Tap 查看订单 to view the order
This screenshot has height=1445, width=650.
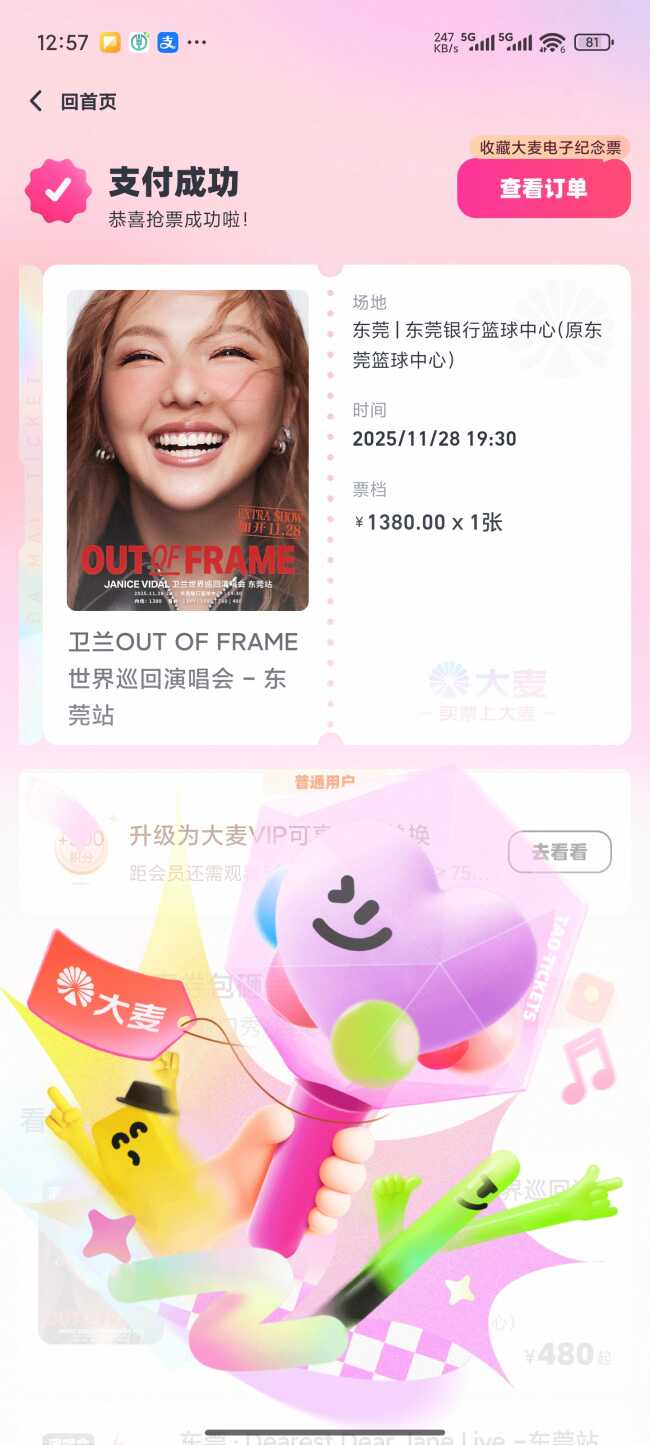(x=543, y=188)
